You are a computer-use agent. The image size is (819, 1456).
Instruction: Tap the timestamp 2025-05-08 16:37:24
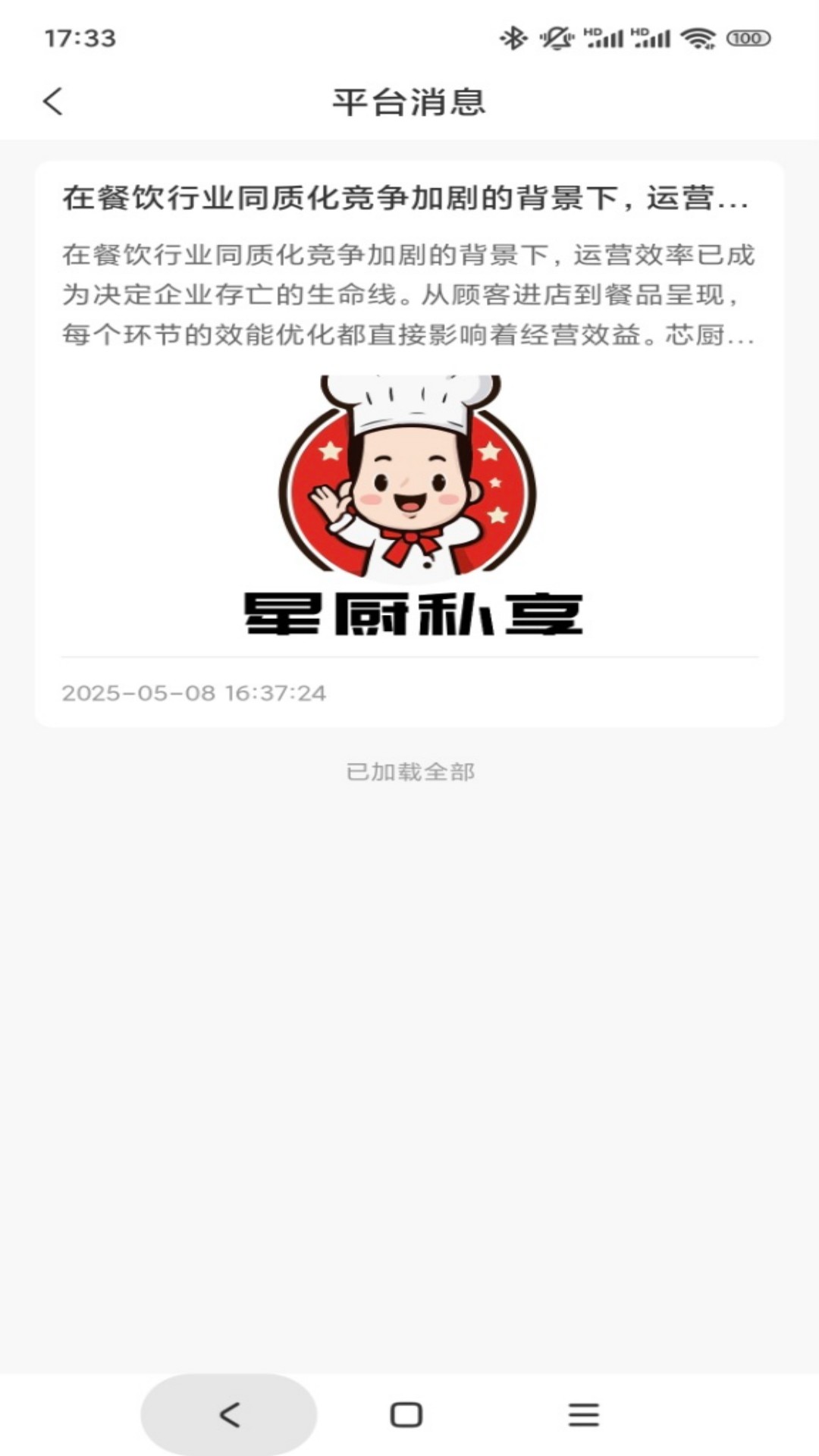(x=193, y=692)
